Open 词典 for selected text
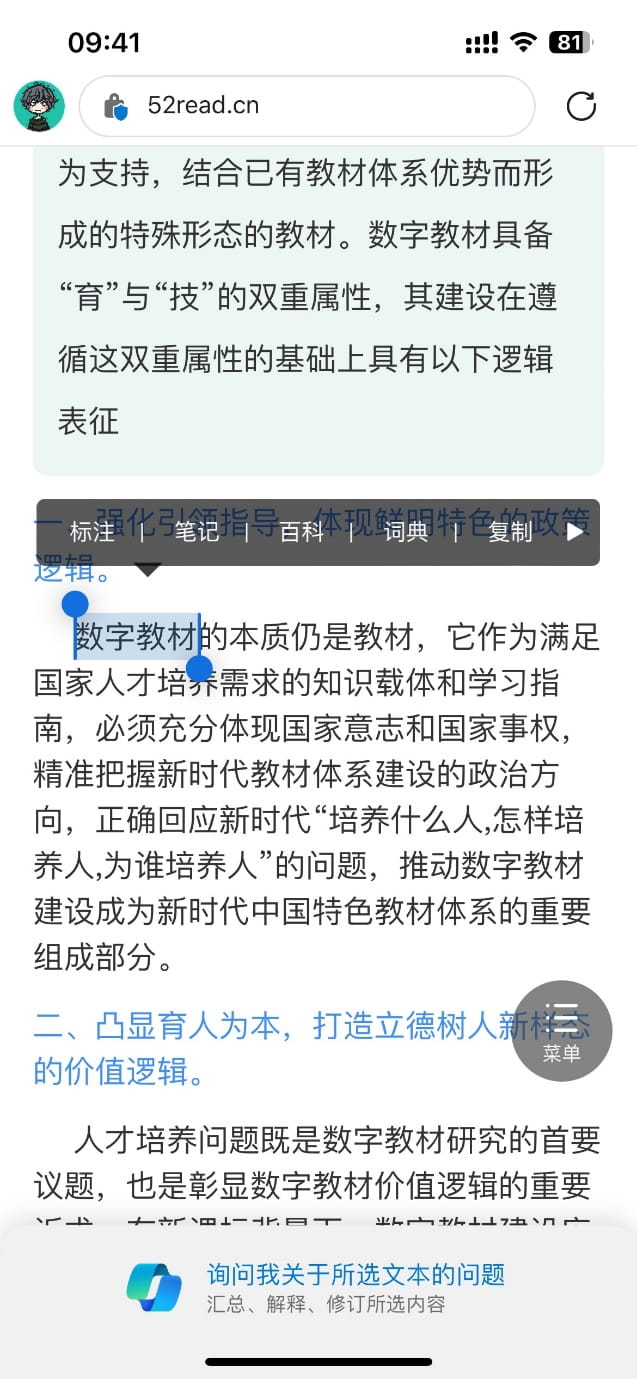Viewport: 637px width, 1379px height. pyautogui.click(x=405, y=532)
